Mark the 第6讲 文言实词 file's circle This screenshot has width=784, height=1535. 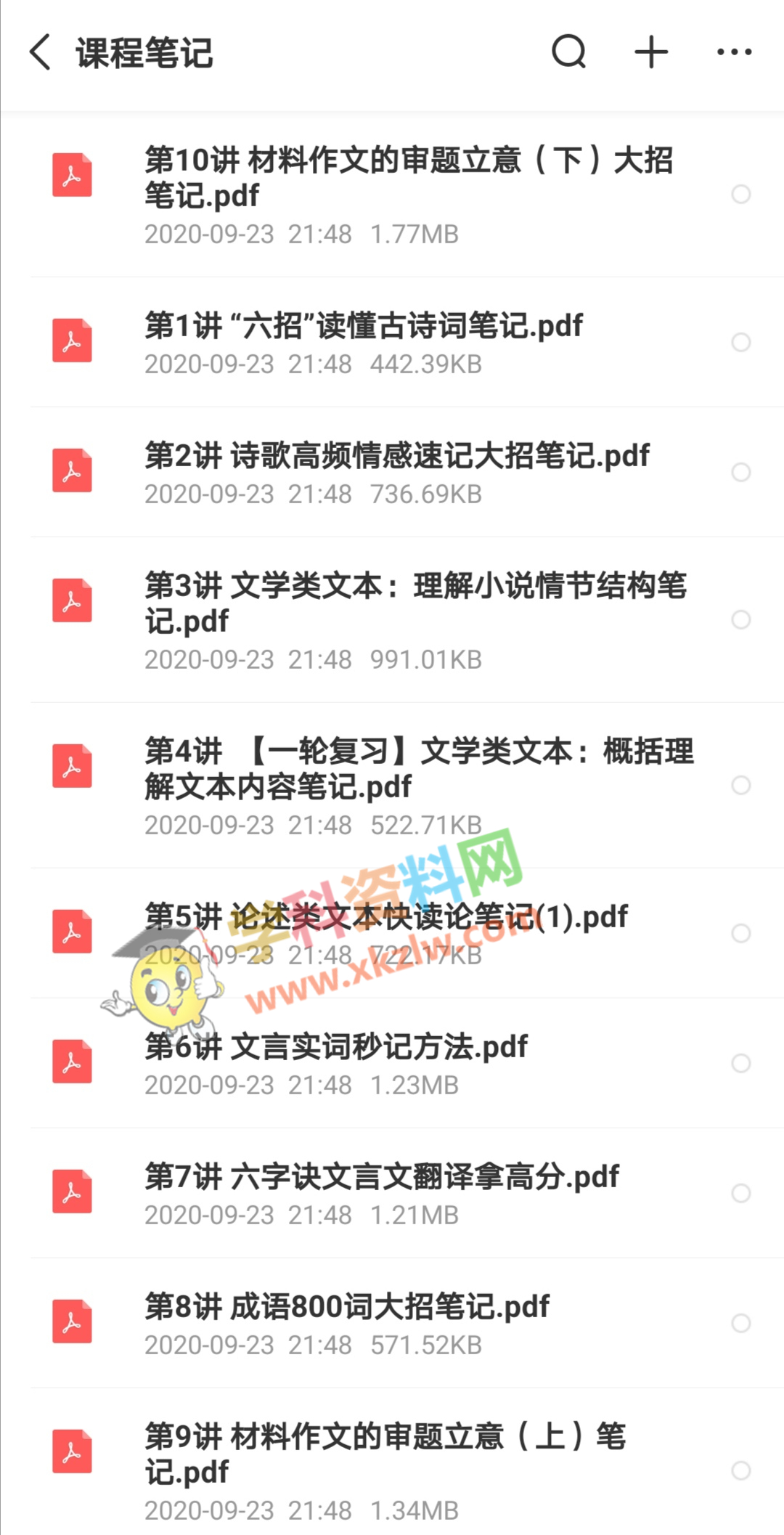[x=740, y=1063]
